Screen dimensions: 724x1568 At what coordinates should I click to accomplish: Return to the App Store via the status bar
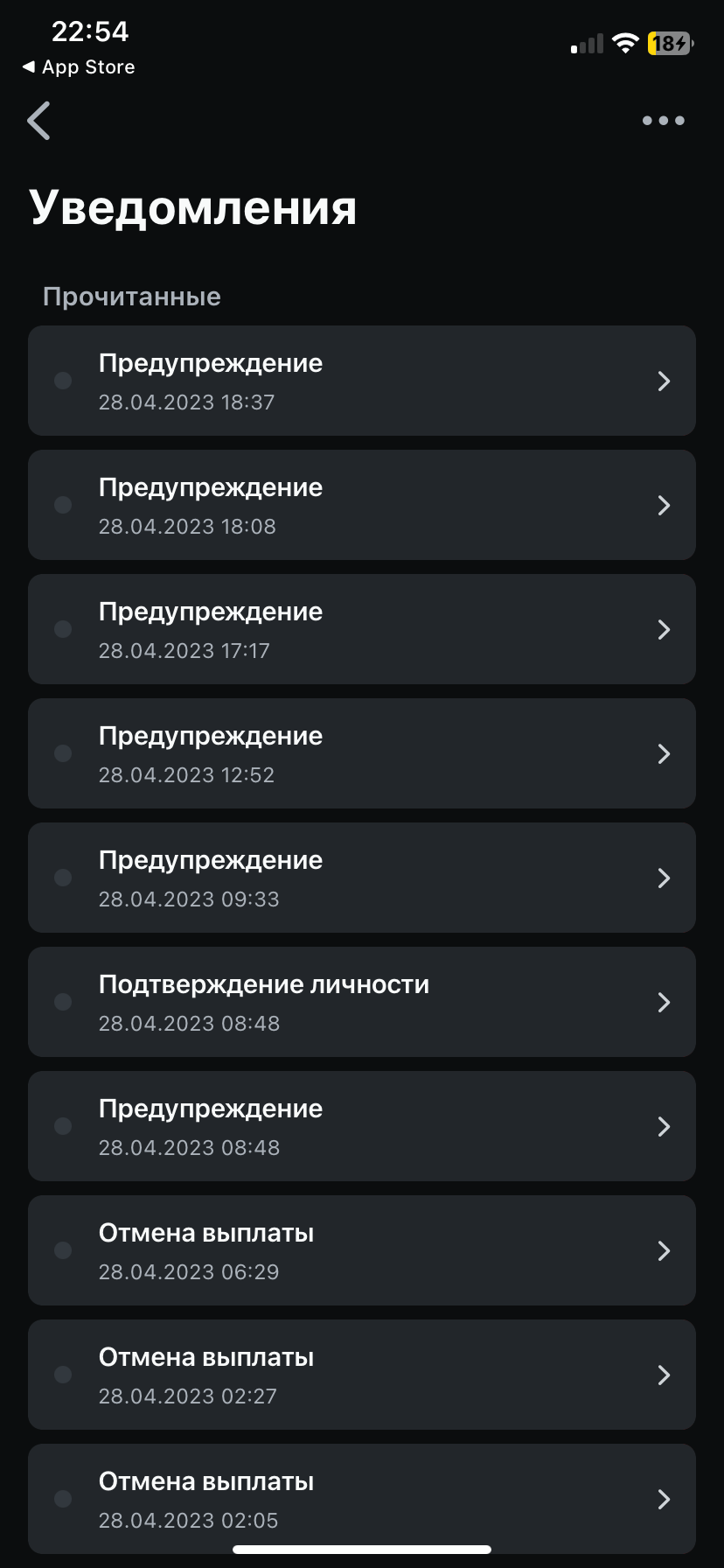click(79, 67)
